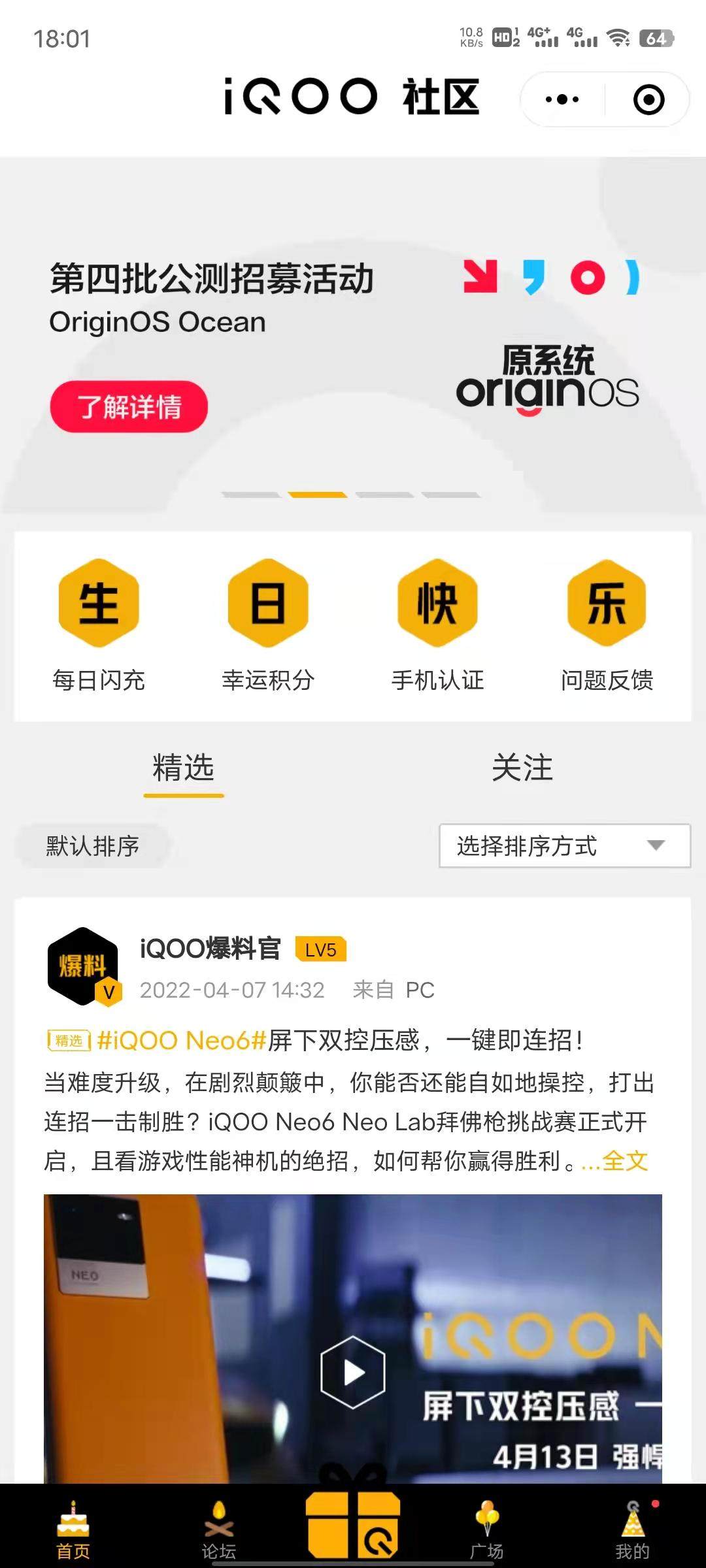The width and height of the screenshot is (706, 1568).
Task: Switch to the 精选 tab
Action: click(x=184, y=768)
